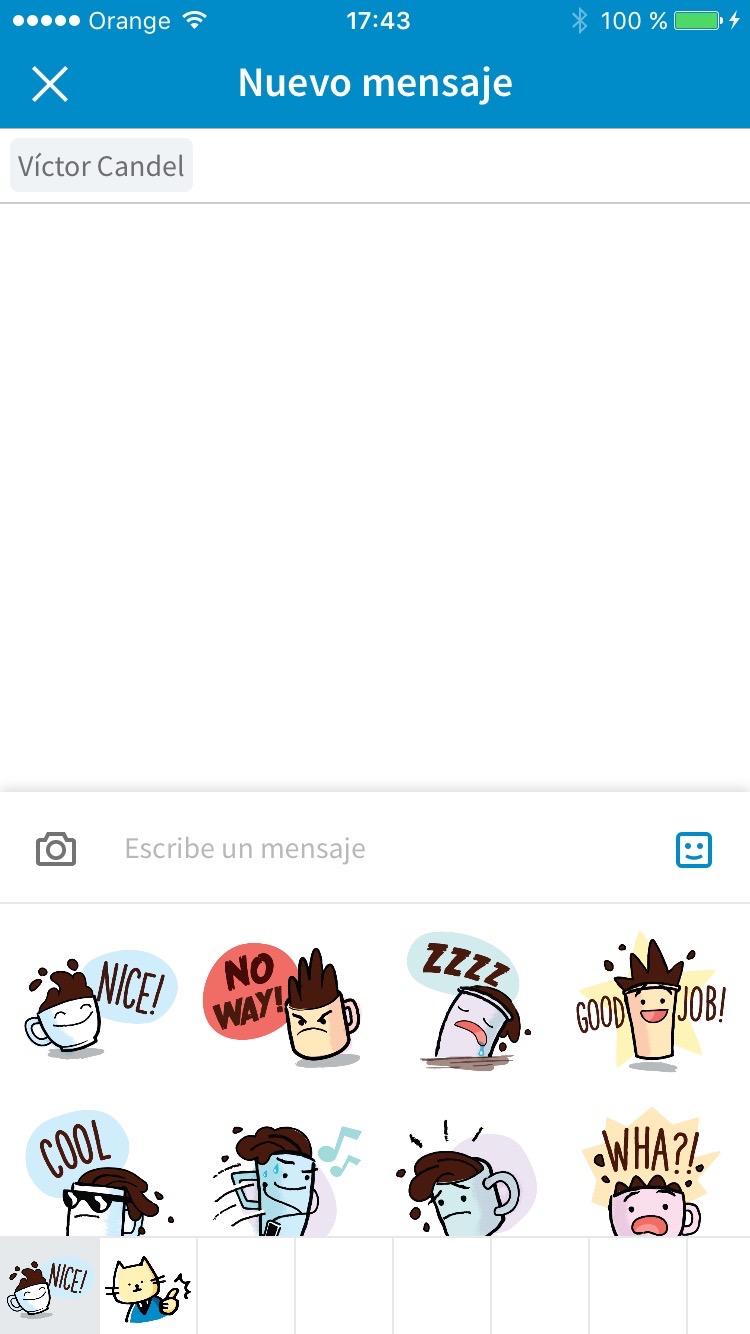Image resolution: width=750 pixels, height=1334 pixels.
Task: Switch to the cat sticker pack
Action: [148, 1286]
